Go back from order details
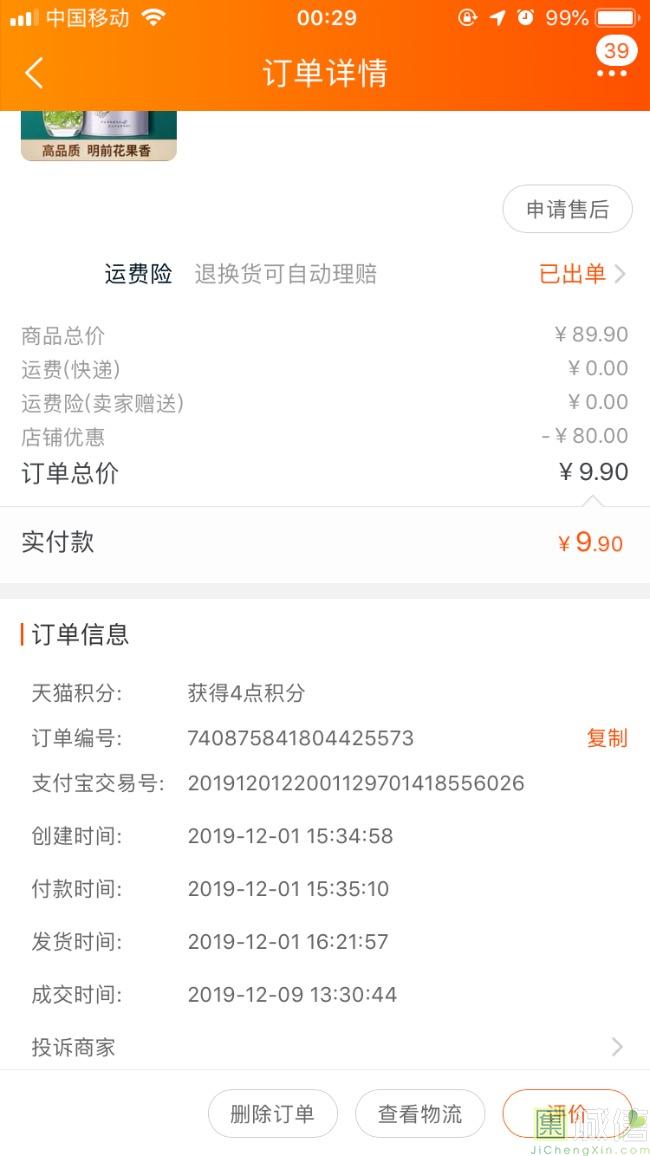 pos(34,73)
